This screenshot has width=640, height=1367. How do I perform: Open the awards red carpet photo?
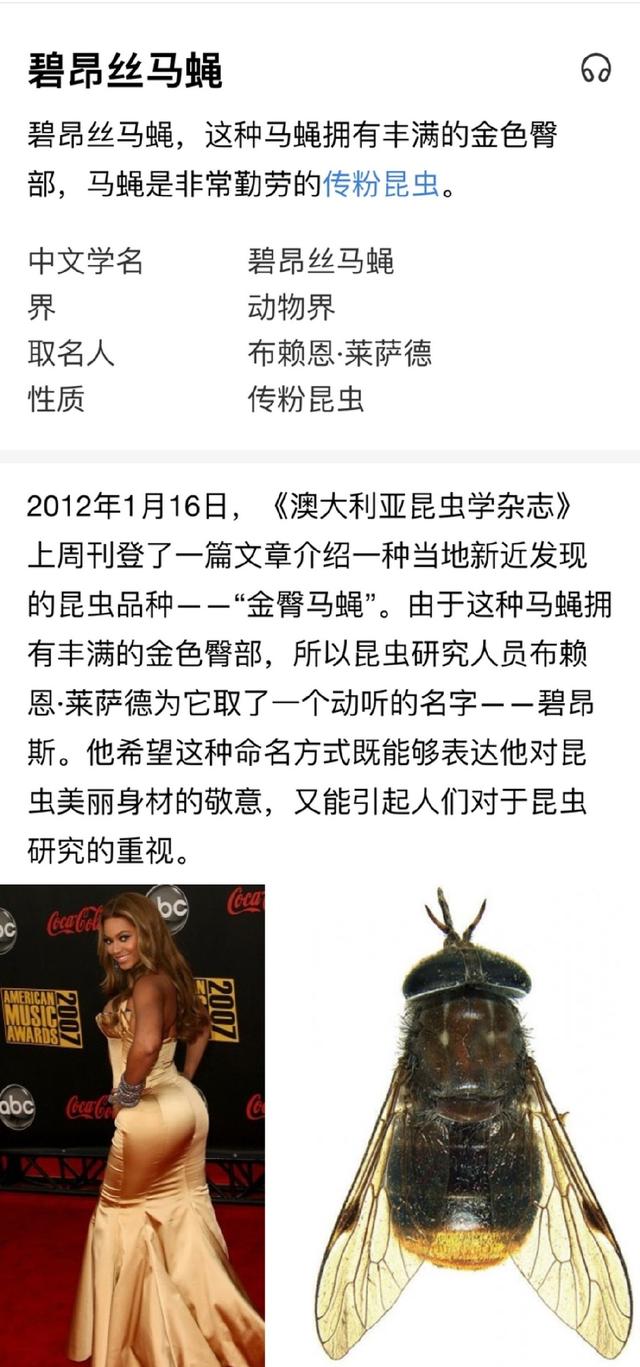click(x=132, y=1125)
